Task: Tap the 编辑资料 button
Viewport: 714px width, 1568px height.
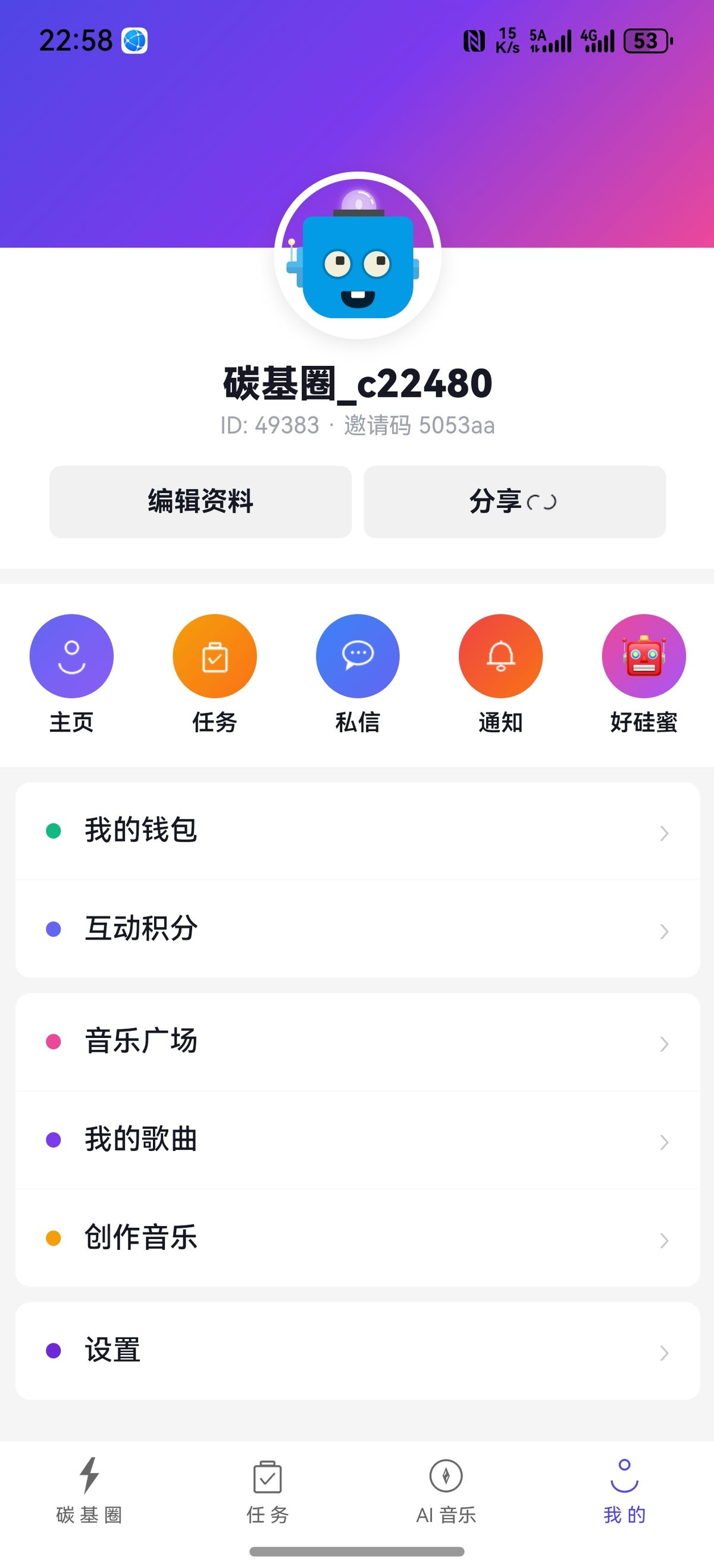Action: pyautogui.click(x=201, y=501)
